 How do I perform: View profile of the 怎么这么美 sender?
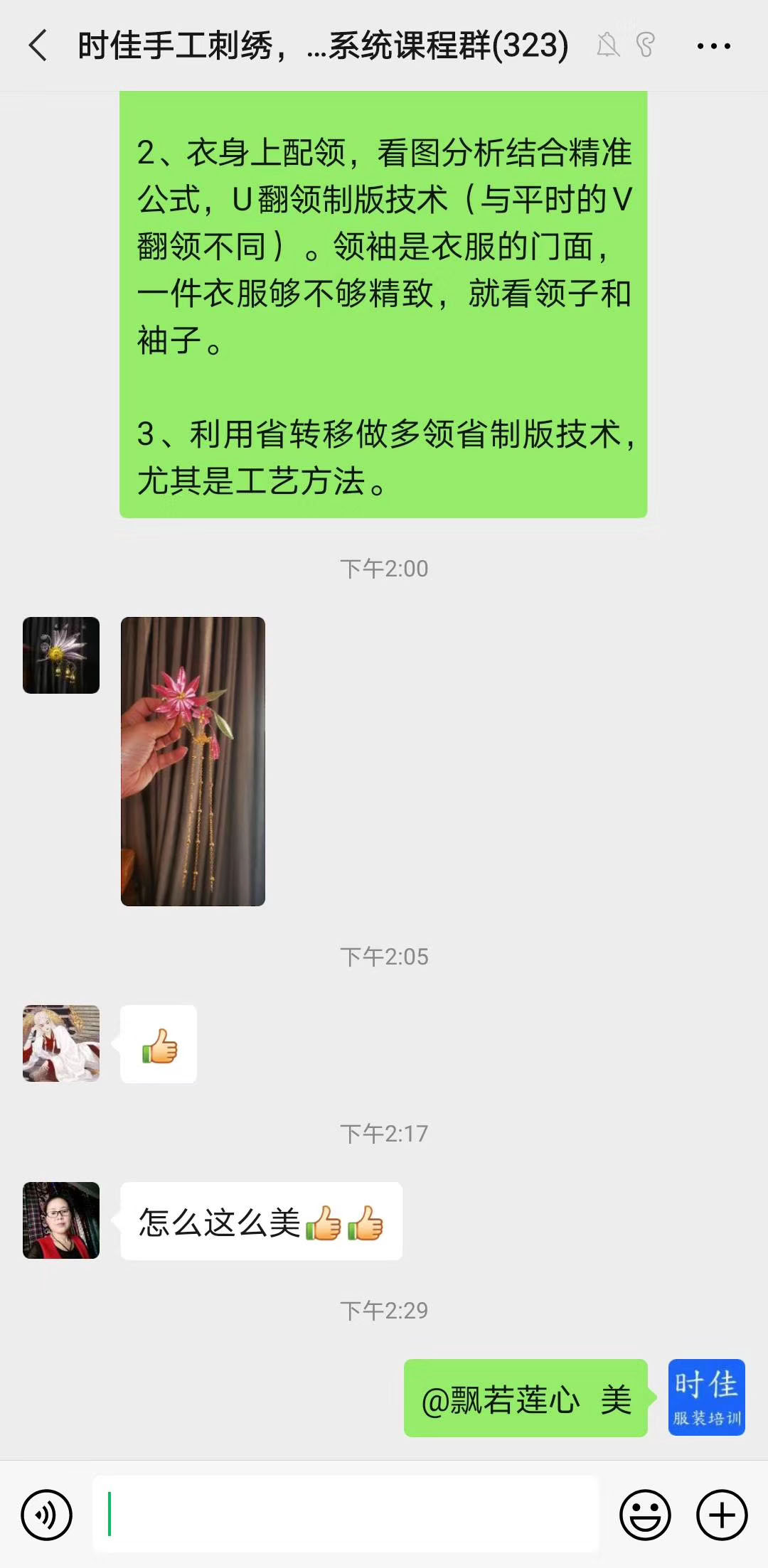[x=61, y=1220]
